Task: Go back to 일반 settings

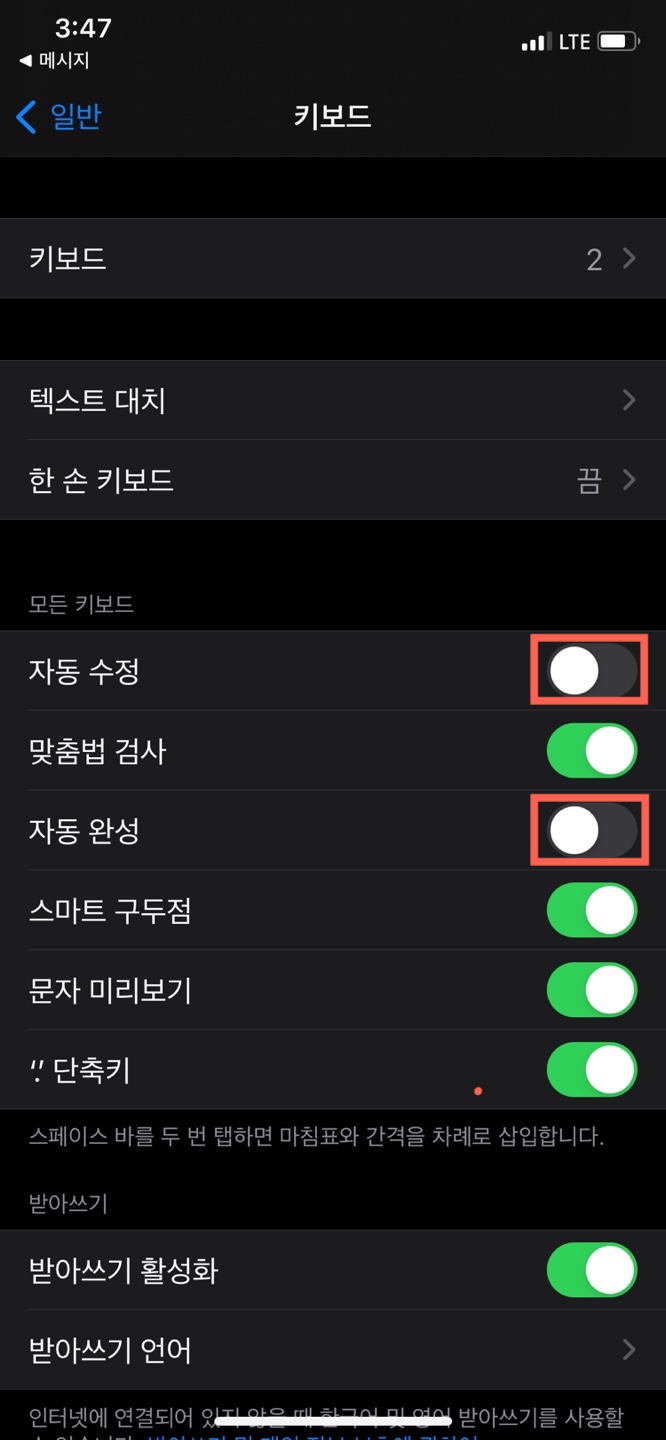Action: 60,117
